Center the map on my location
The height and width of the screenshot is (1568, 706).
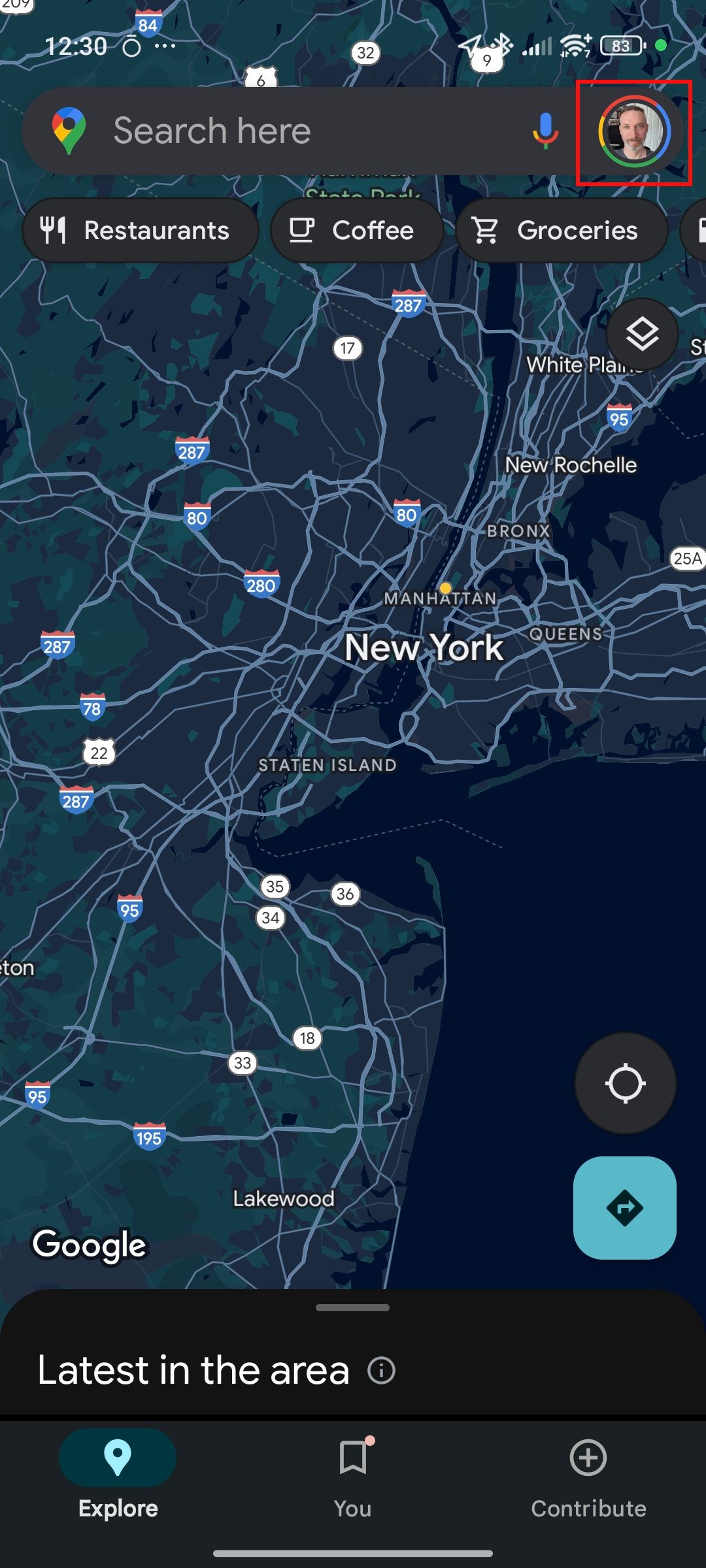(x=625, y=1083)
